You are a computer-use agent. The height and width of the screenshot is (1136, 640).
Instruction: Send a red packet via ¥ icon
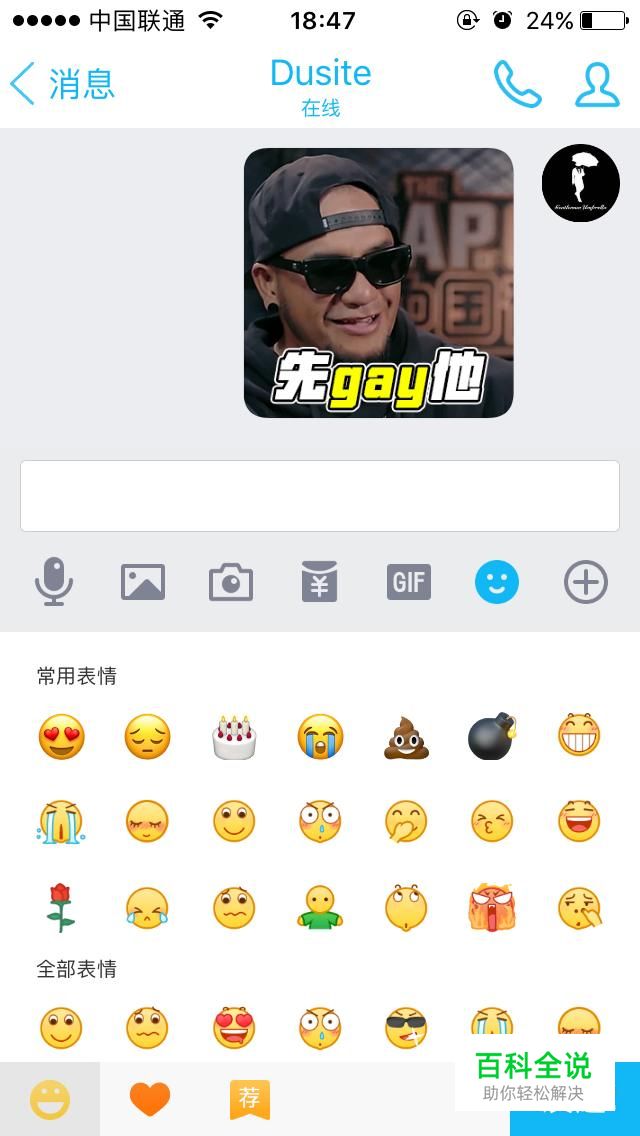pyautogui.click(x=320, y=582)
